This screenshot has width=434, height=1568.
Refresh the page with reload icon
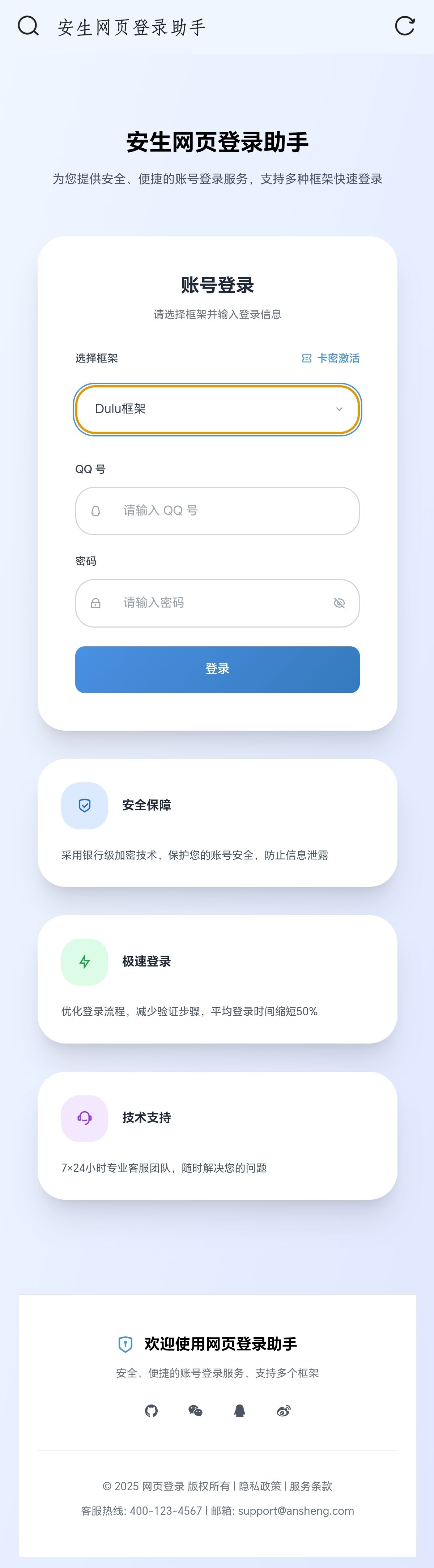pos(405,26)
